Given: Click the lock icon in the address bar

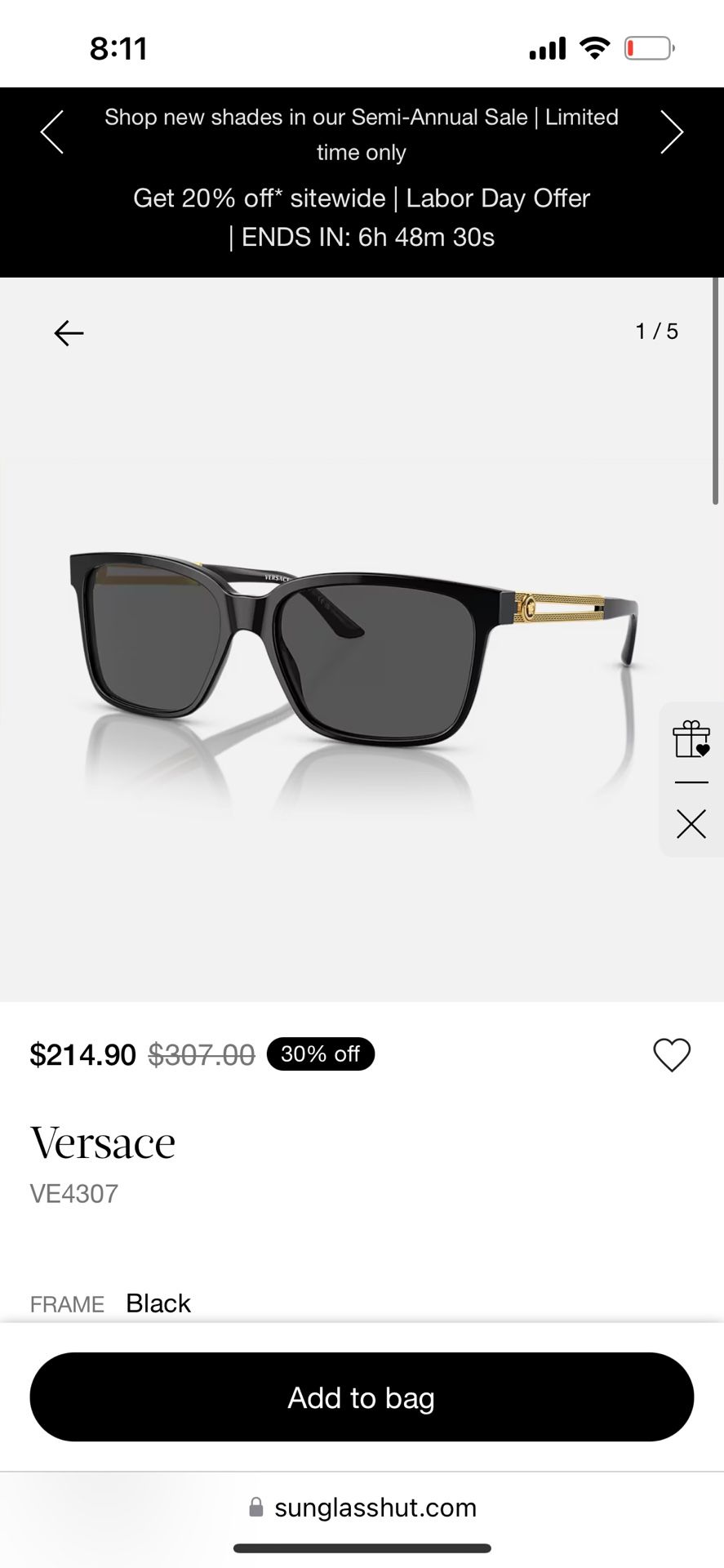Looking at the screenshot, I should 255,1507.
